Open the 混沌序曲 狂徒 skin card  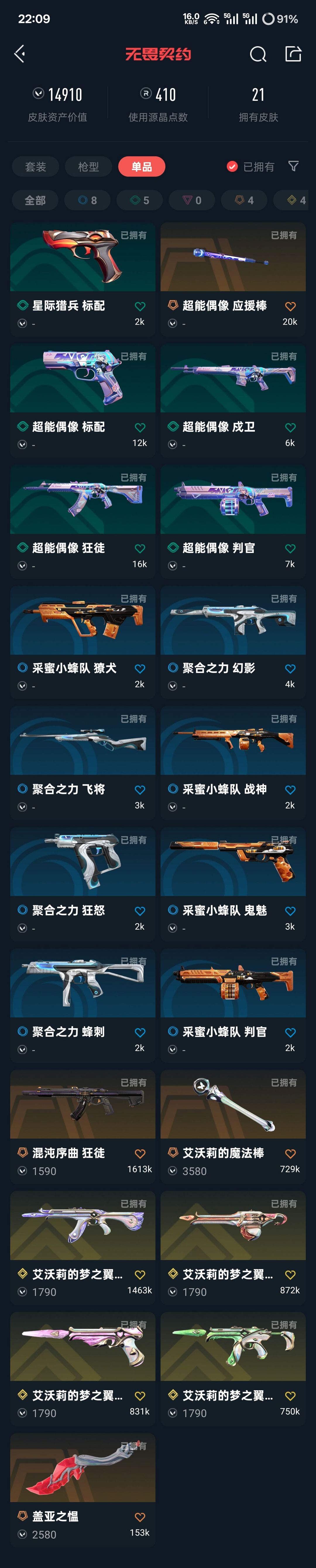point(83,1127)
